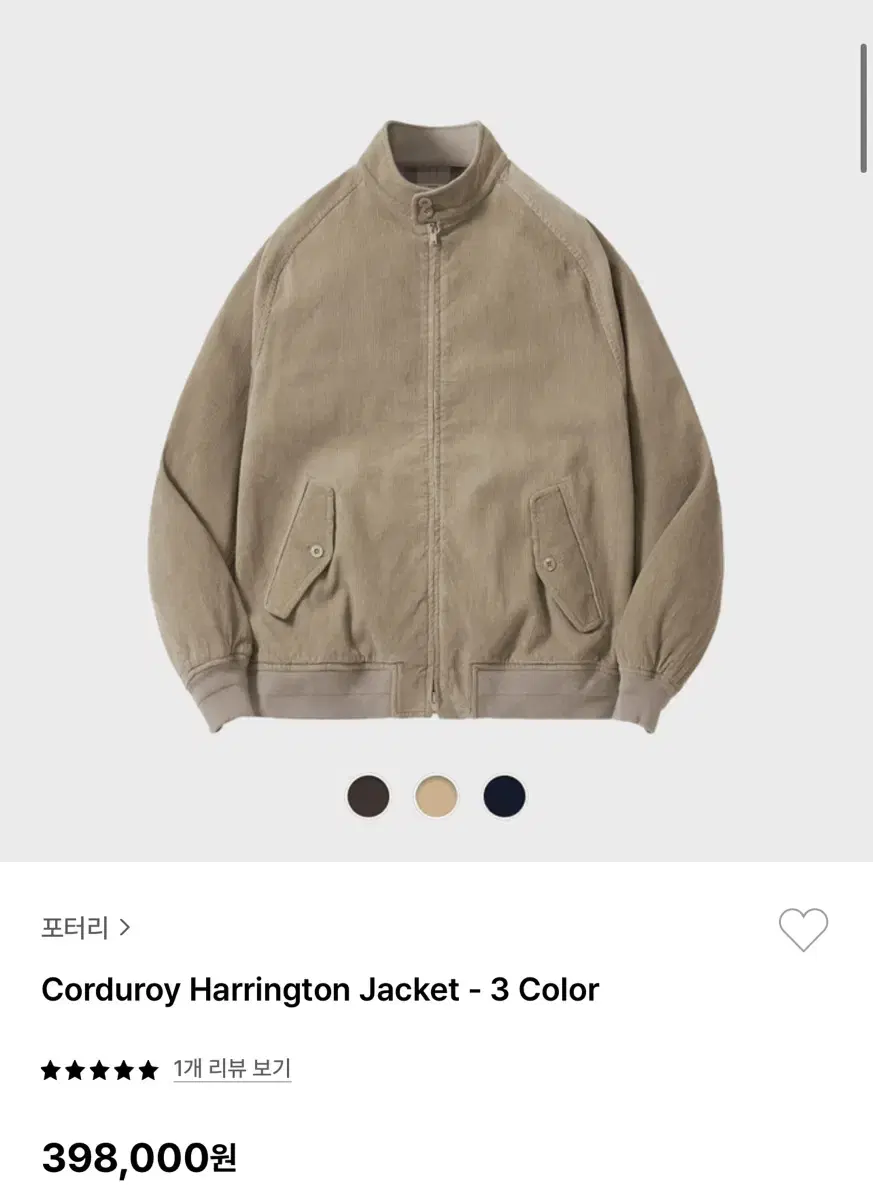Image resolution: width=873 pixels, height=1200 pixels.
Task: View the 1개 리뷰 보기 review link
Action: pos(232,1069)
